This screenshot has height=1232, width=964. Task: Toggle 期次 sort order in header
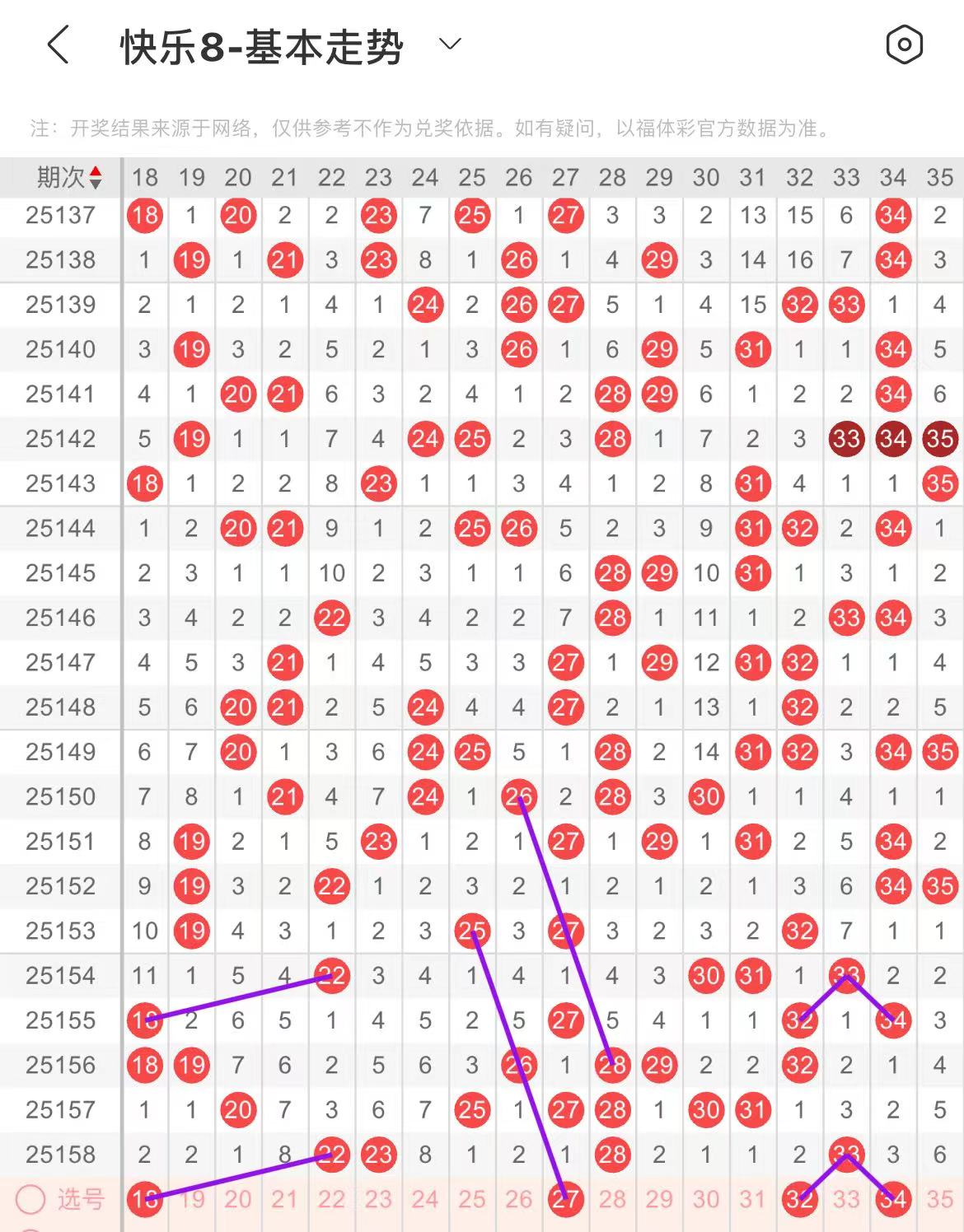pyautogui.click(x=69, y=177)
